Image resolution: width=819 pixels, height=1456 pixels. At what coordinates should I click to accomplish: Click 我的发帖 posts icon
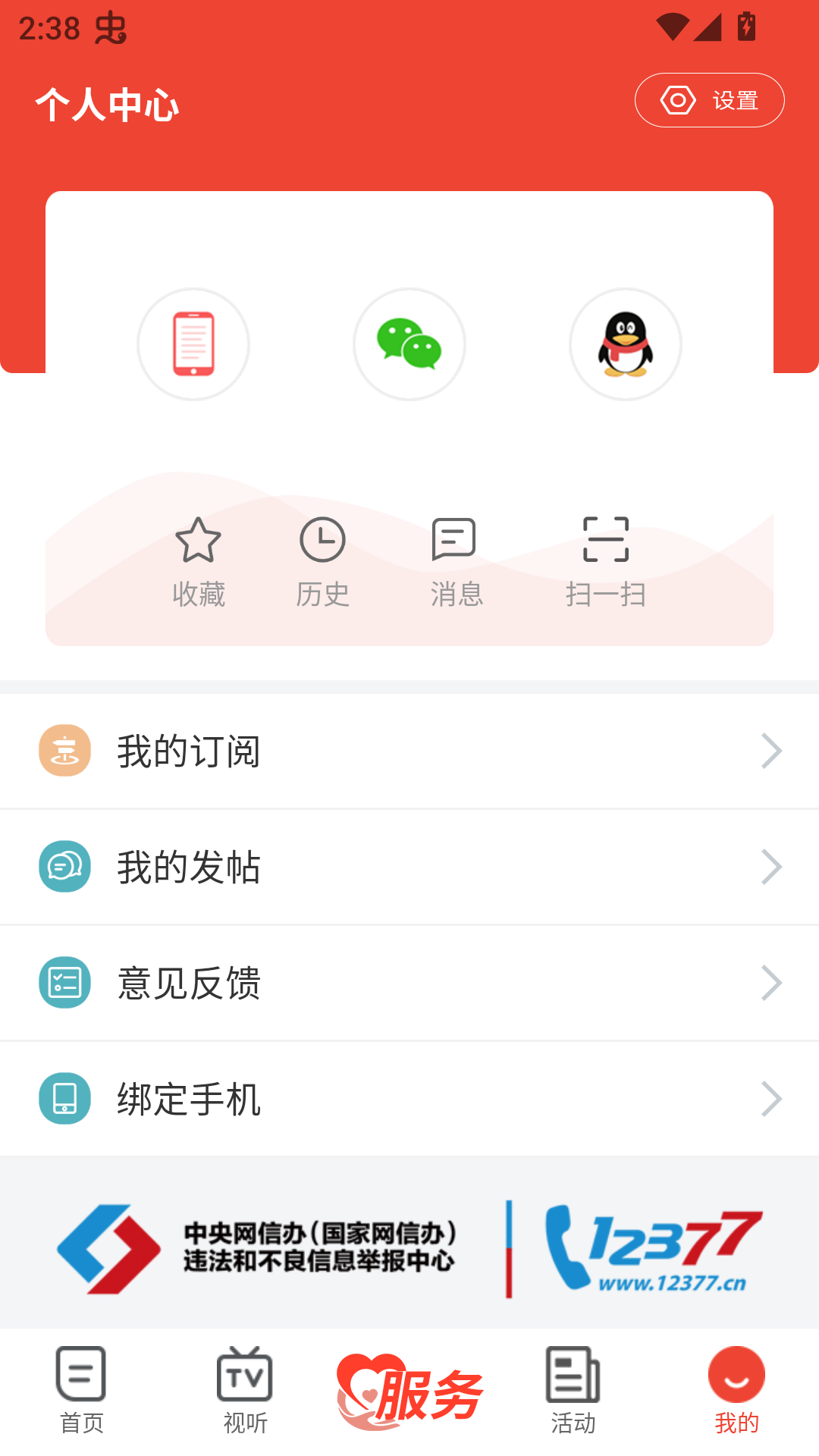tap(64, 866)
